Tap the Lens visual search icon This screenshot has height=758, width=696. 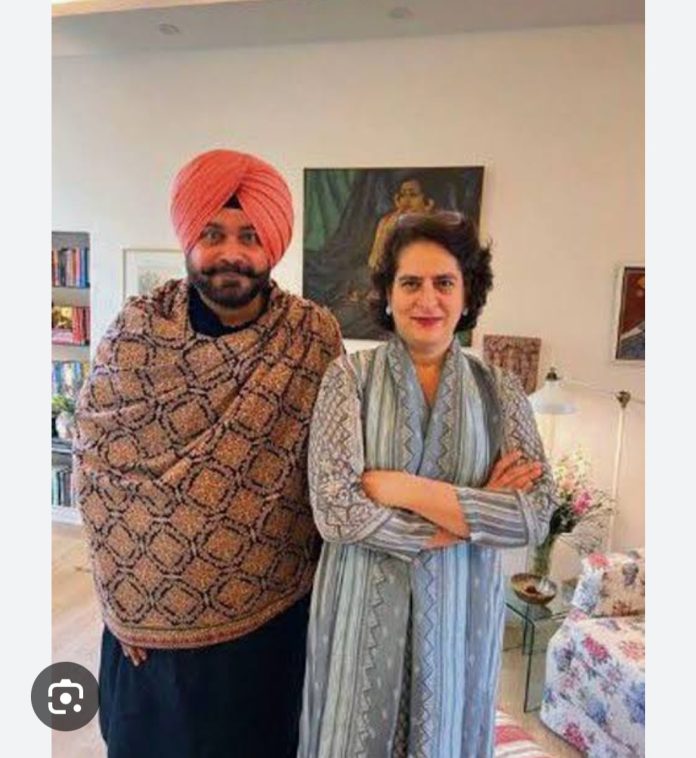[x=65, y=696]
